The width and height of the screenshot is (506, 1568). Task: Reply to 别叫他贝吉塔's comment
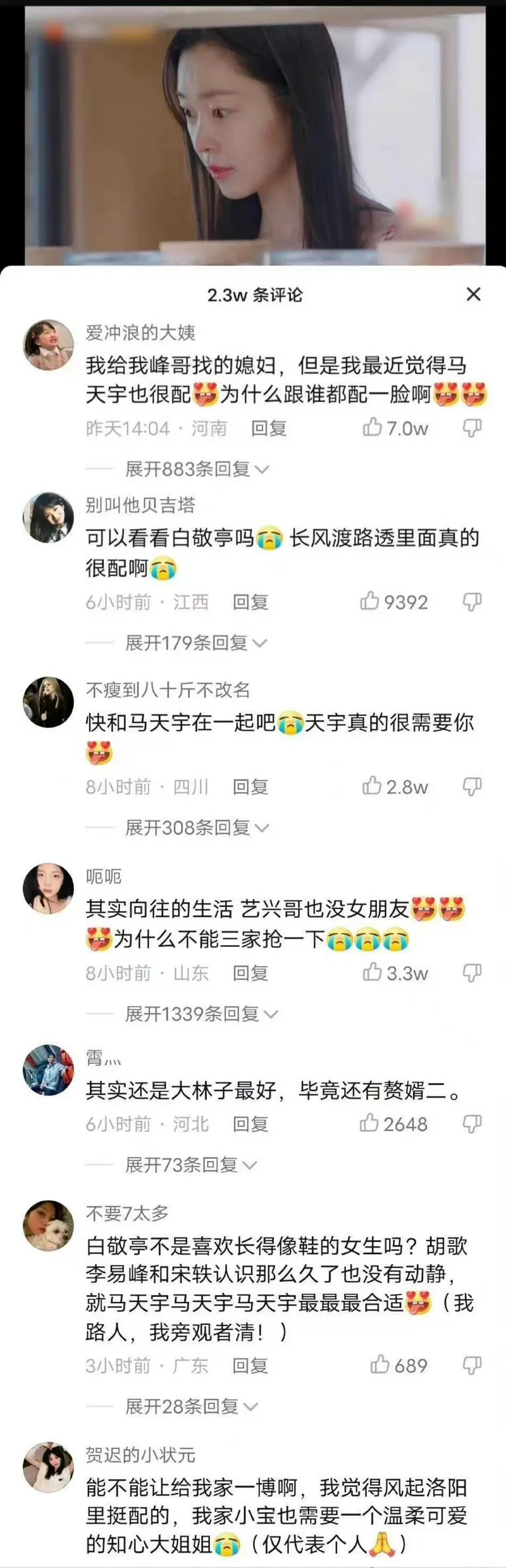[x=250, y=602]
